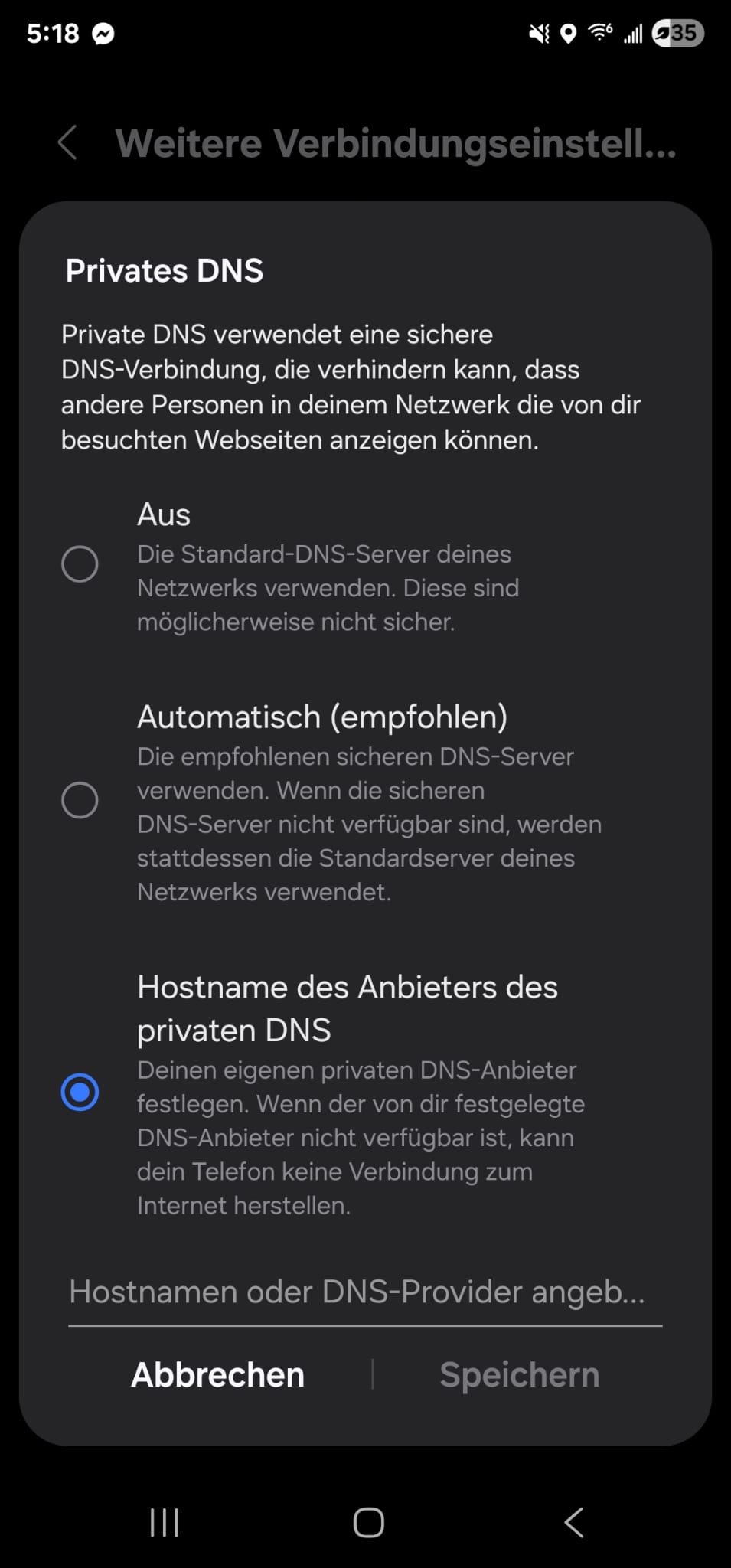Image resolution: width=731 pixels, height=1568 pixels.
Task: Tap the home button in navigation bar
Action: click(x=367, y=1522)
